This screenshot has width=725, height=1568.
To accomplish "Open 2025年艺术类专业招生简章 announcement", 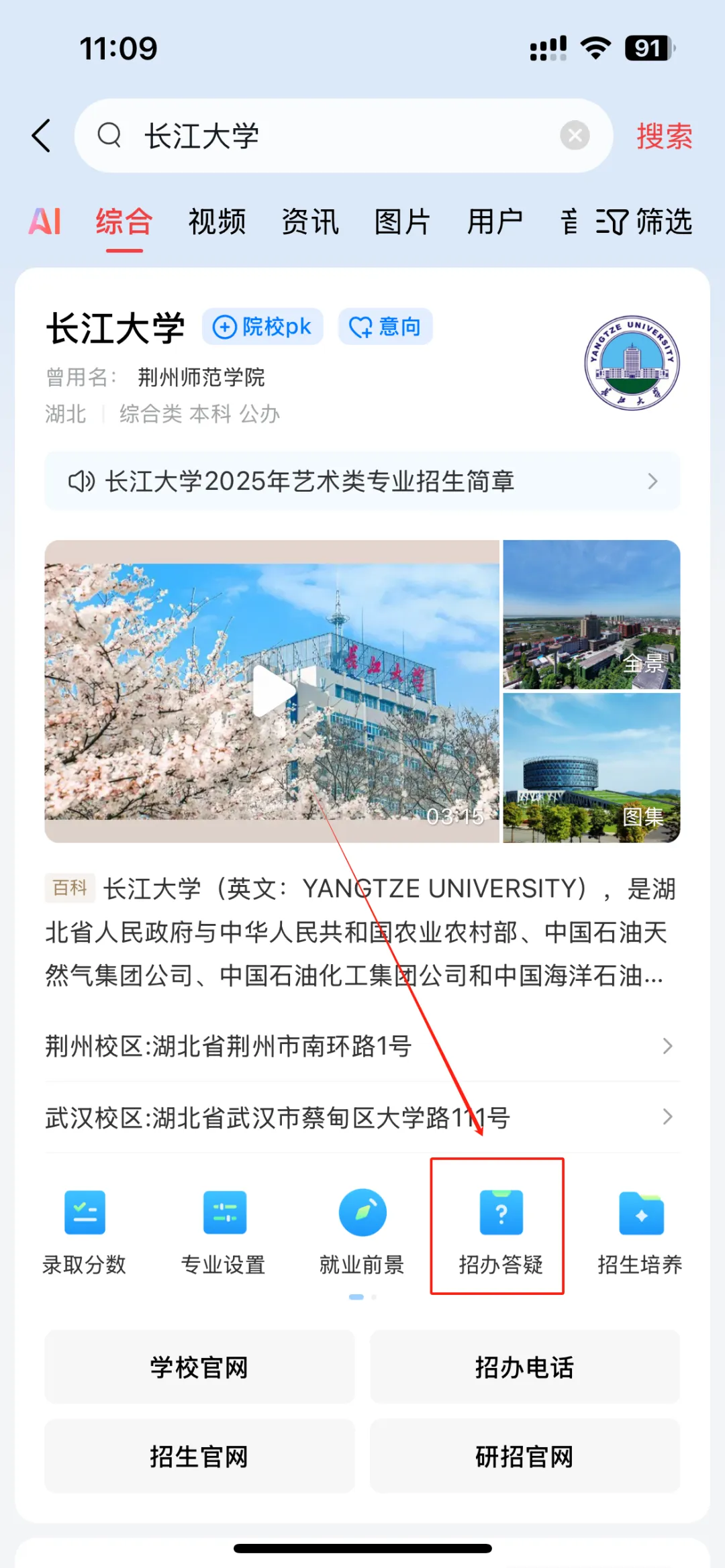I will click(x=362, y=481).
